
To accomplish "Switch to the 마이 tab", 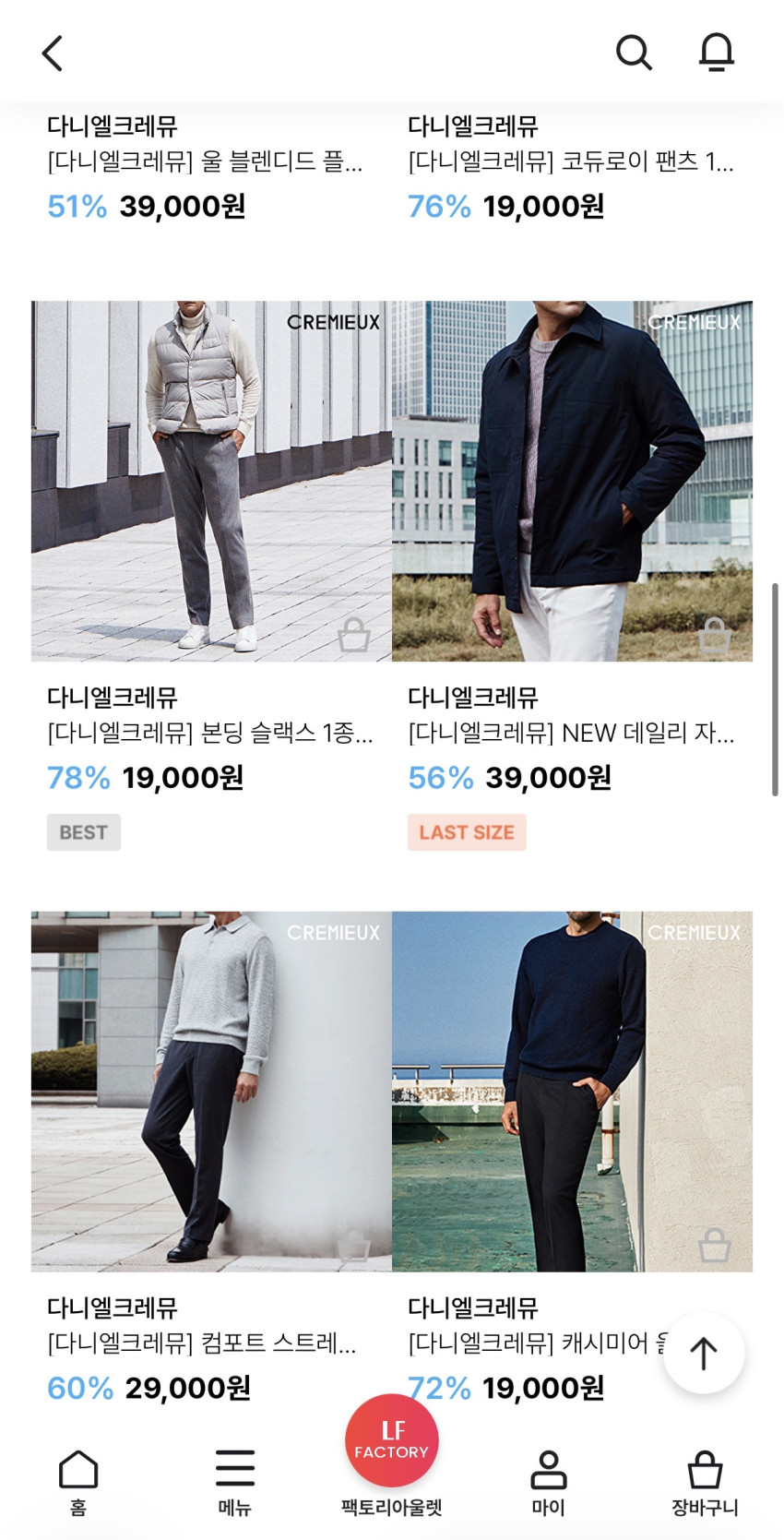I will coord(548,1482).
